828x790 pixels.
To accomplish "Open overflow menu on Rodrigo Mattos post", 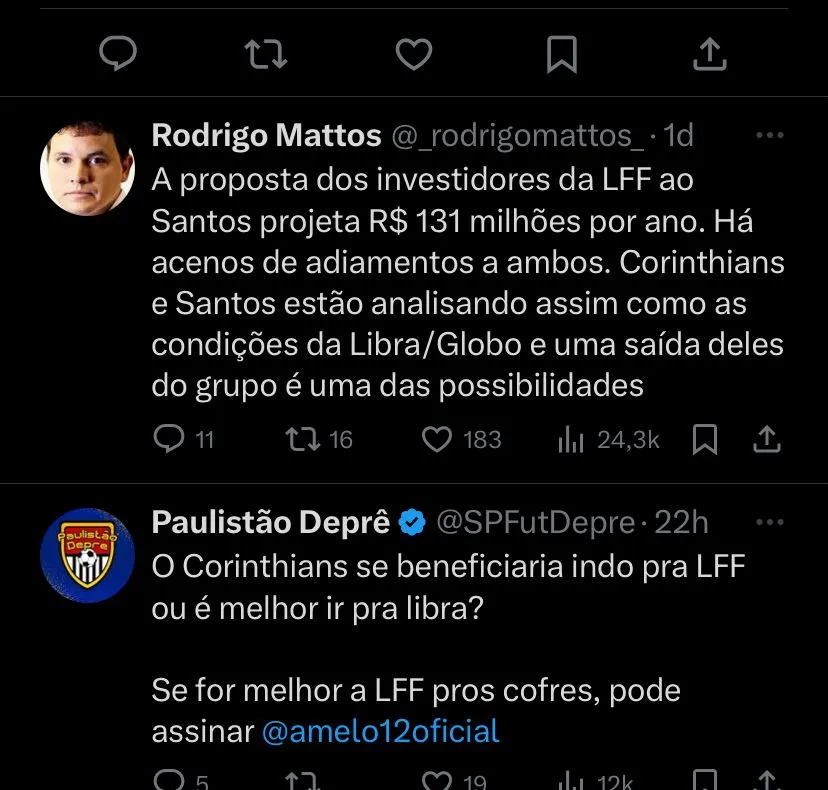I will 769,135.
